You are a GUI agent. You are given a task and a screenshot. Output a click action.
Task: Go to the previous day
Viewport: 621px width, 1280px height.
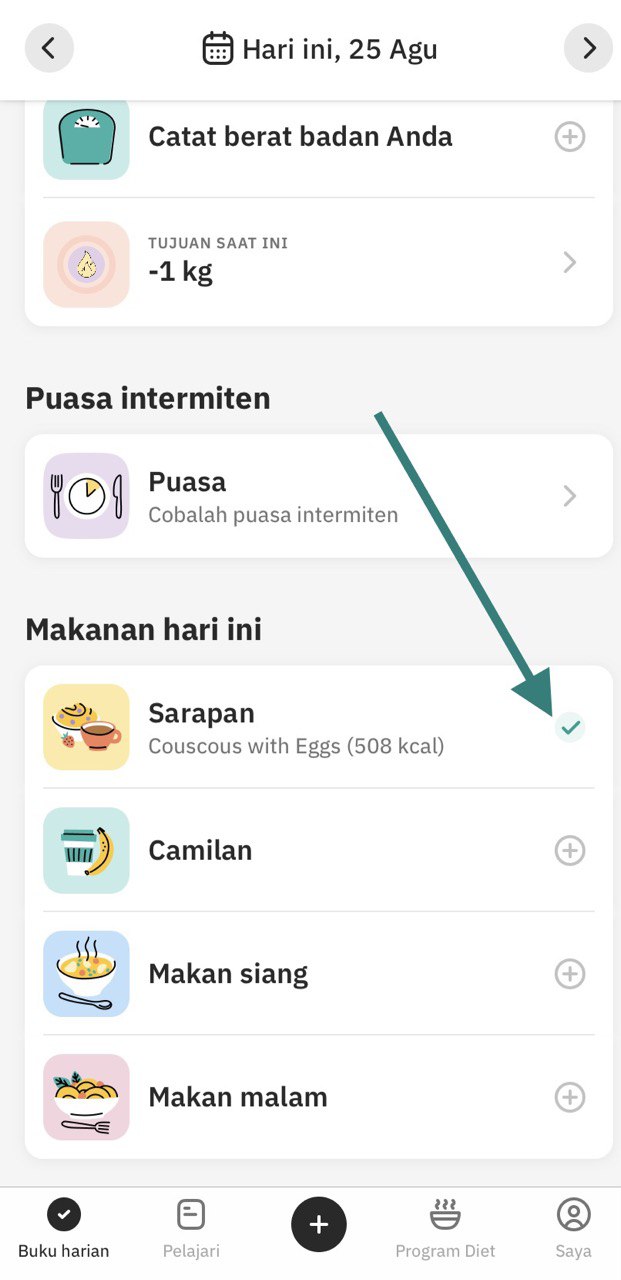[49, 48]
